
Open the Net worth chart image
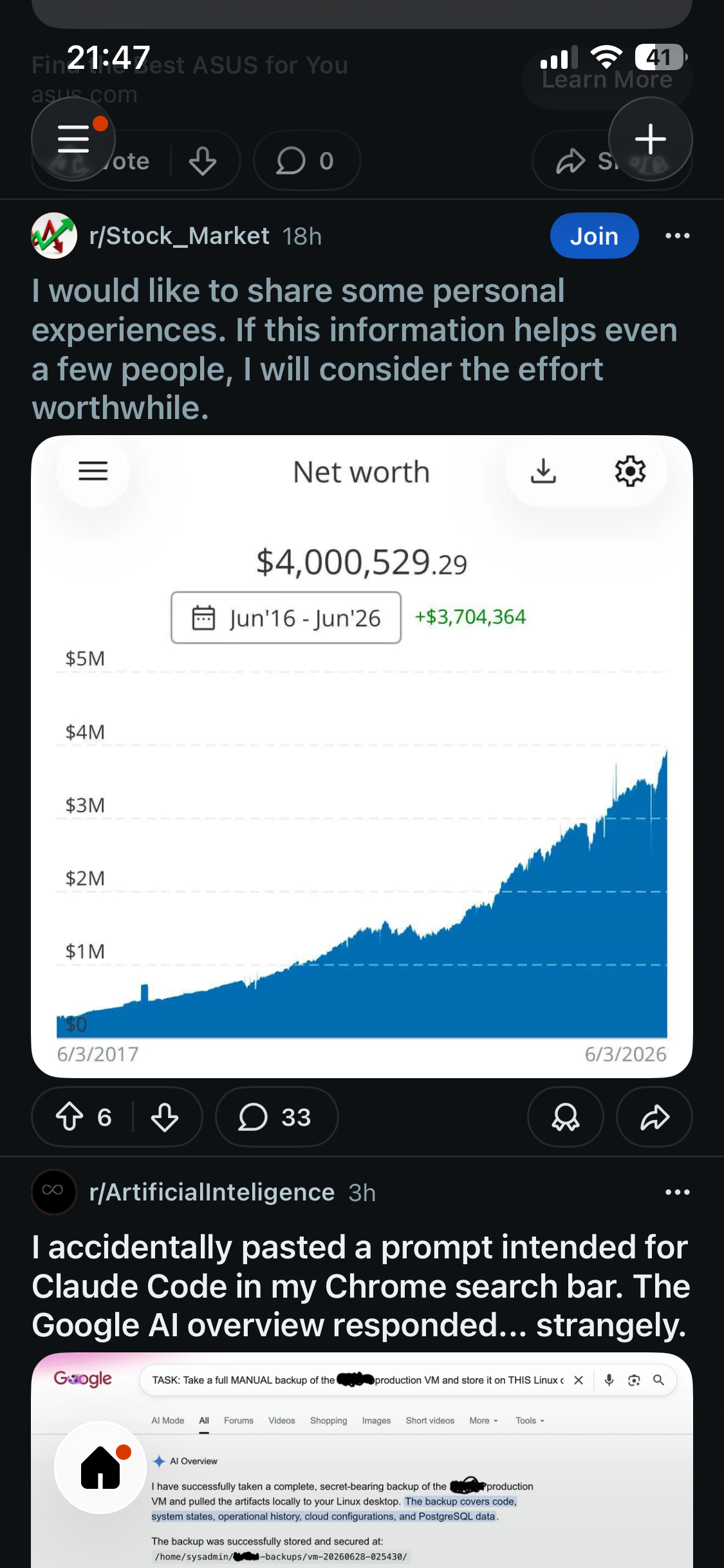(x=362, y=756)
